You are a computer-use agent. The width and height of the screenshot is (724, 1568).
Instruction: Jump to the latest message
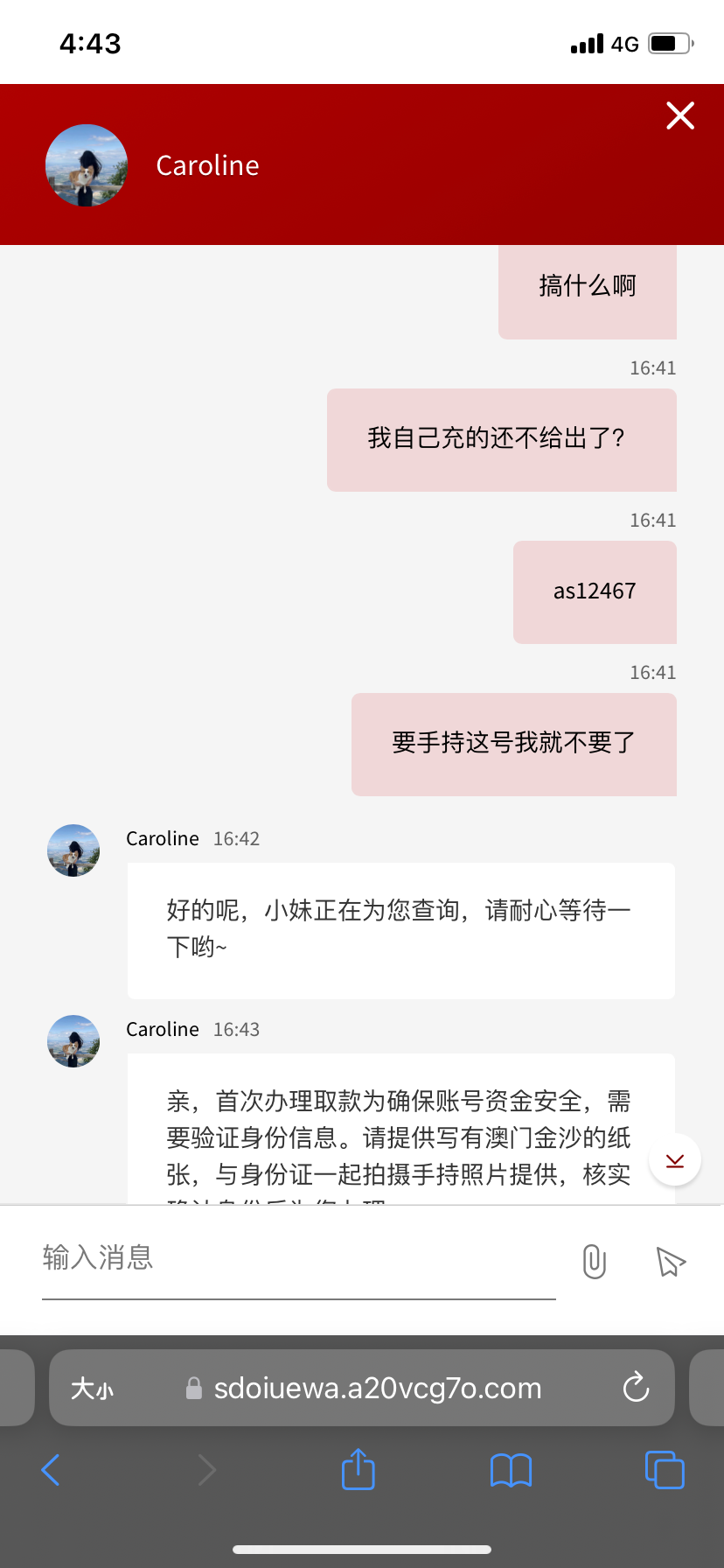(675, 1160)
